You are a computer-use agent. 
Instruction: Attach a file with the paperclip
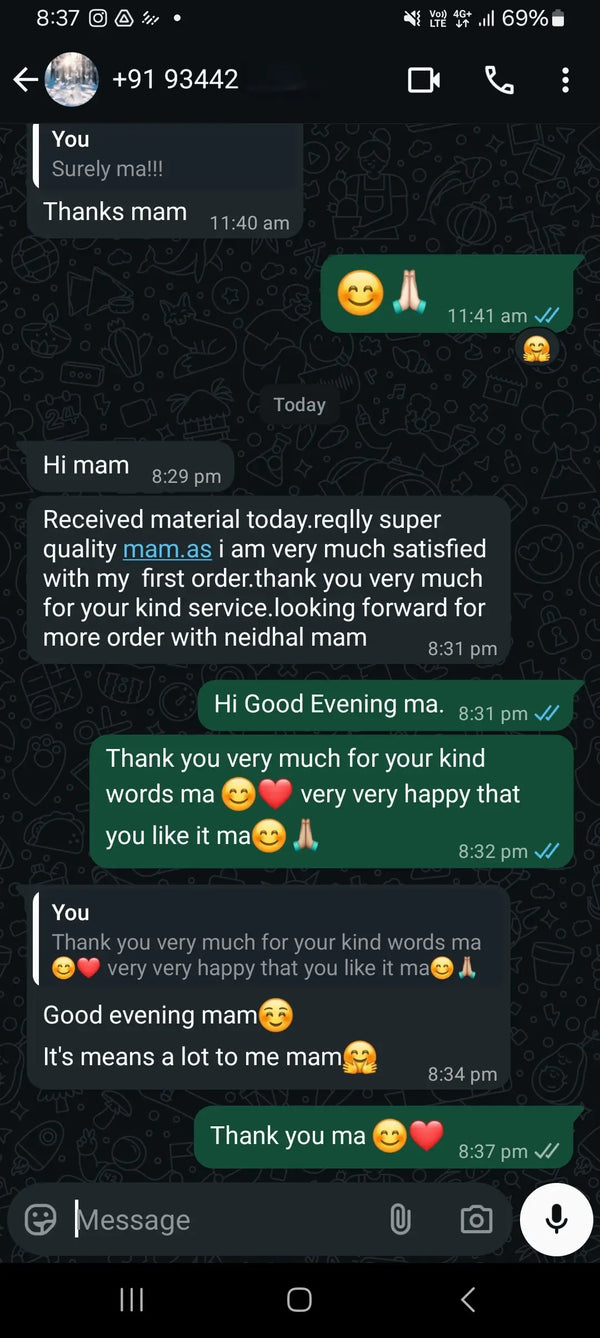point(400,1219)
